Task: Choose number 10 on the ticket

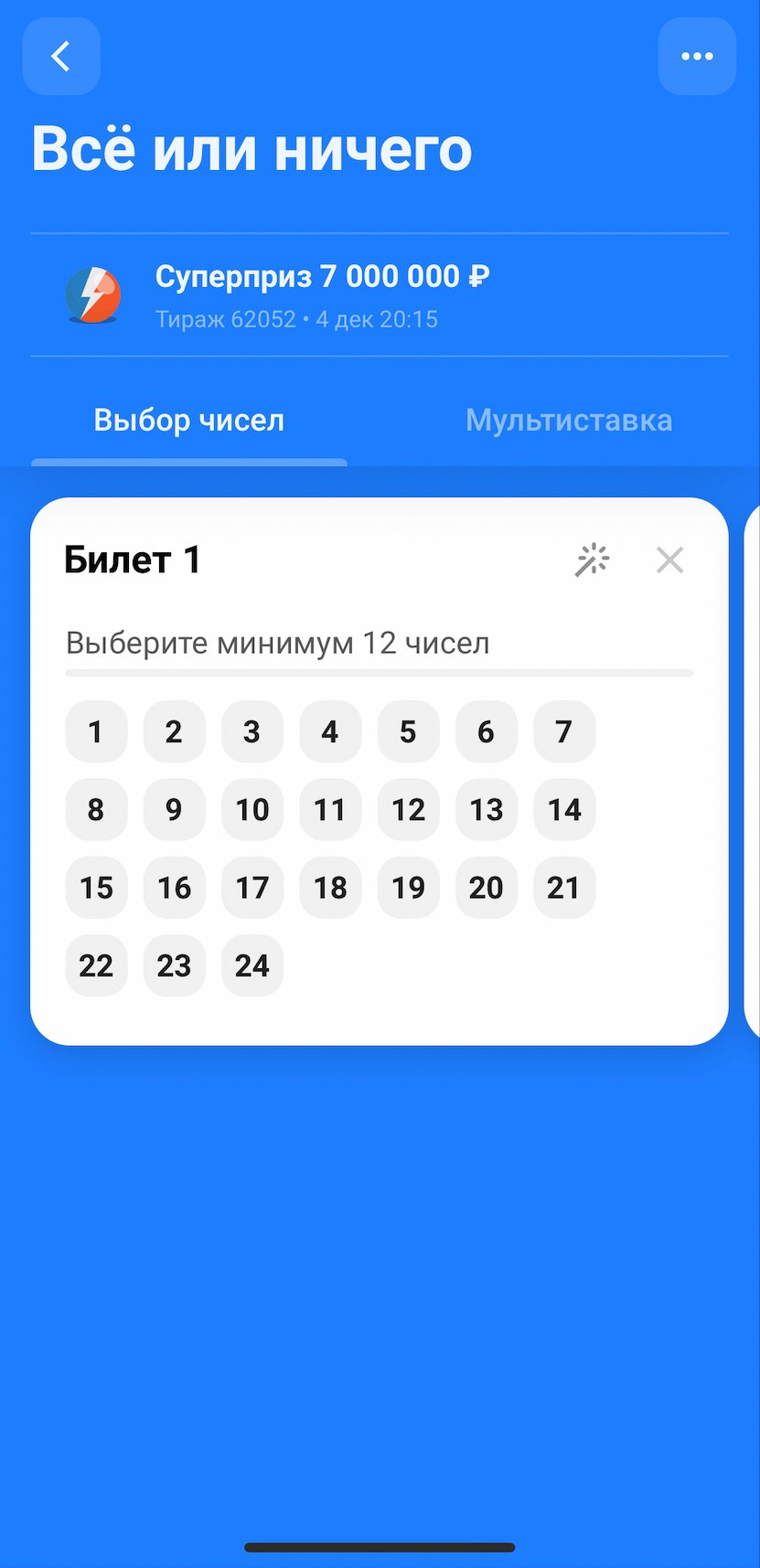Action: coord(252,809)
